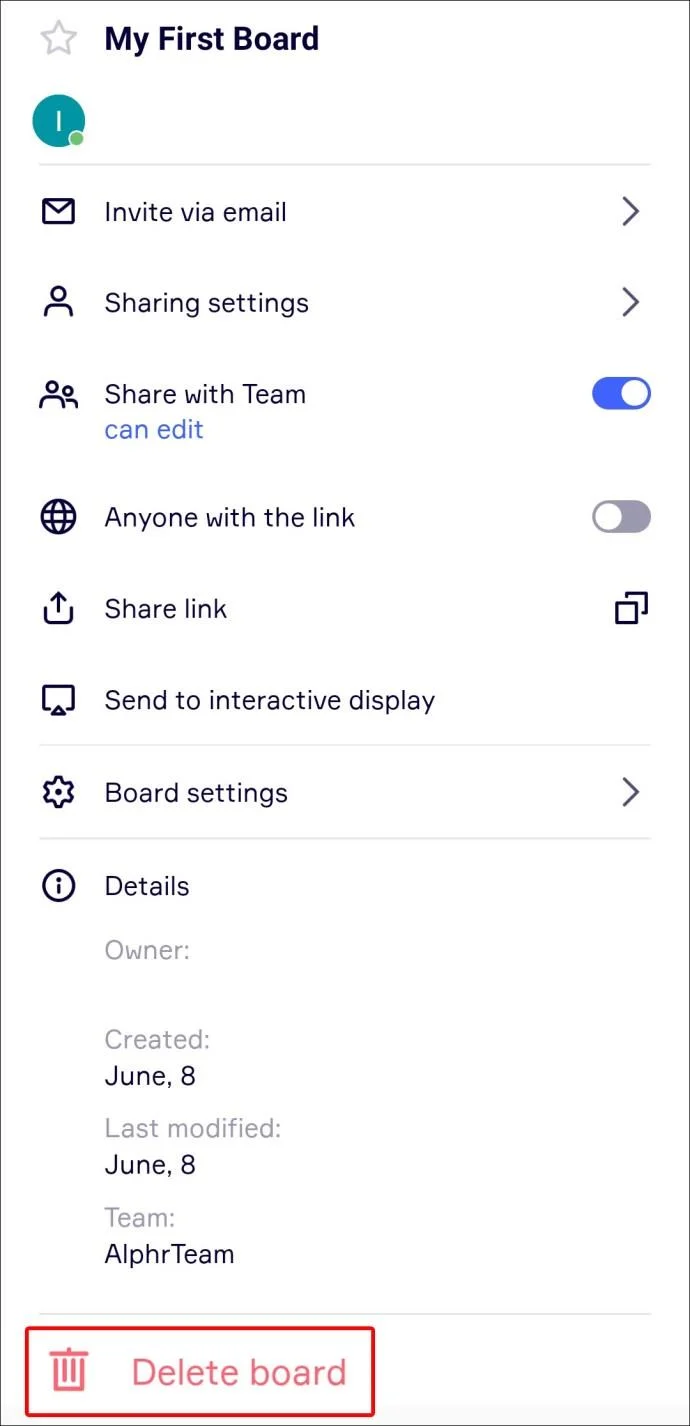The height and width of the screenshot is (1426, 690).
Task: Change the 'can edit' team permission
Action: (154, 430)
